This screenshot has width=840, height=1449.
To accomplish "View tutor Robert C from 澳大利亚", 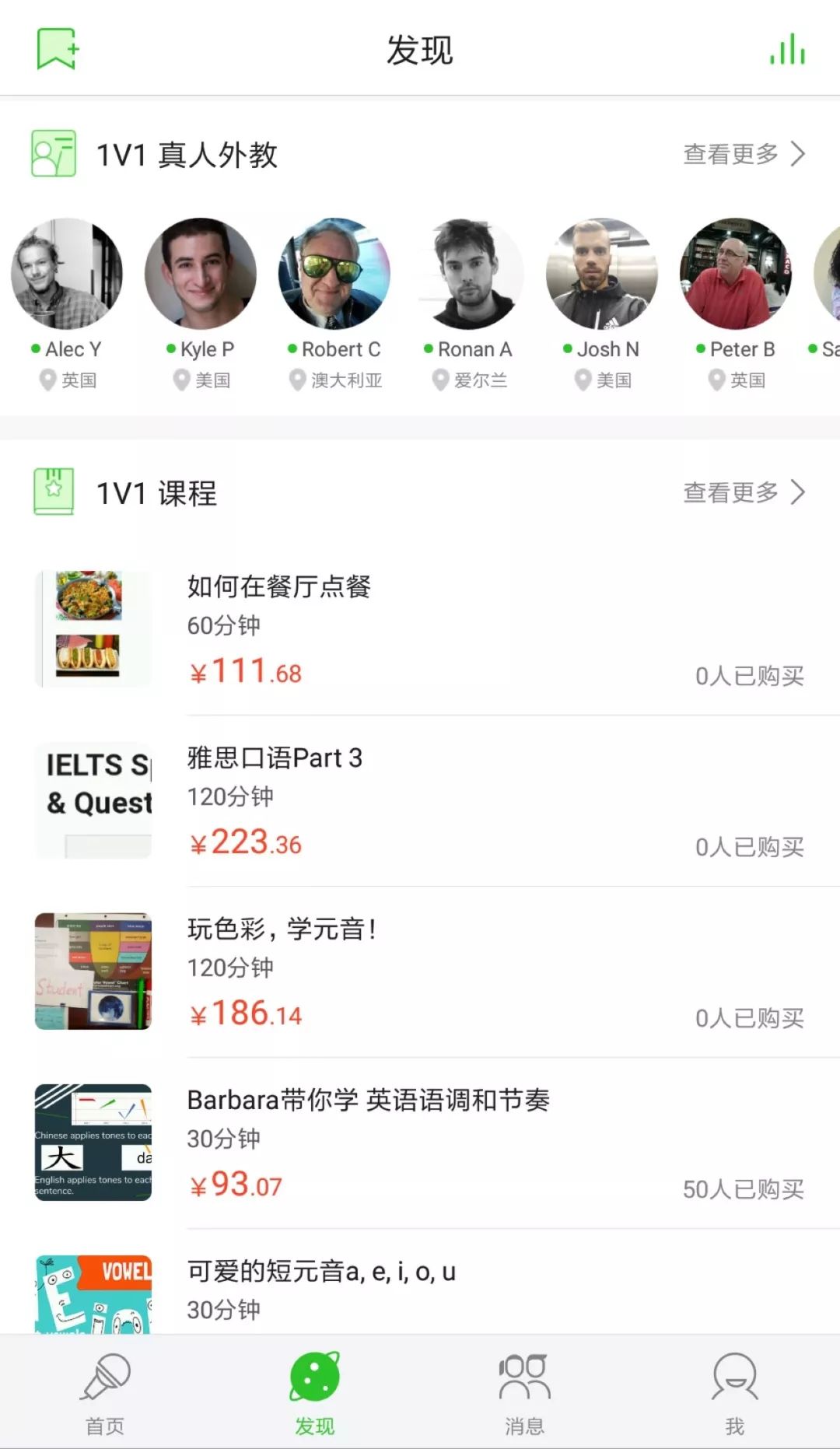I will click(x=334, y=274).
